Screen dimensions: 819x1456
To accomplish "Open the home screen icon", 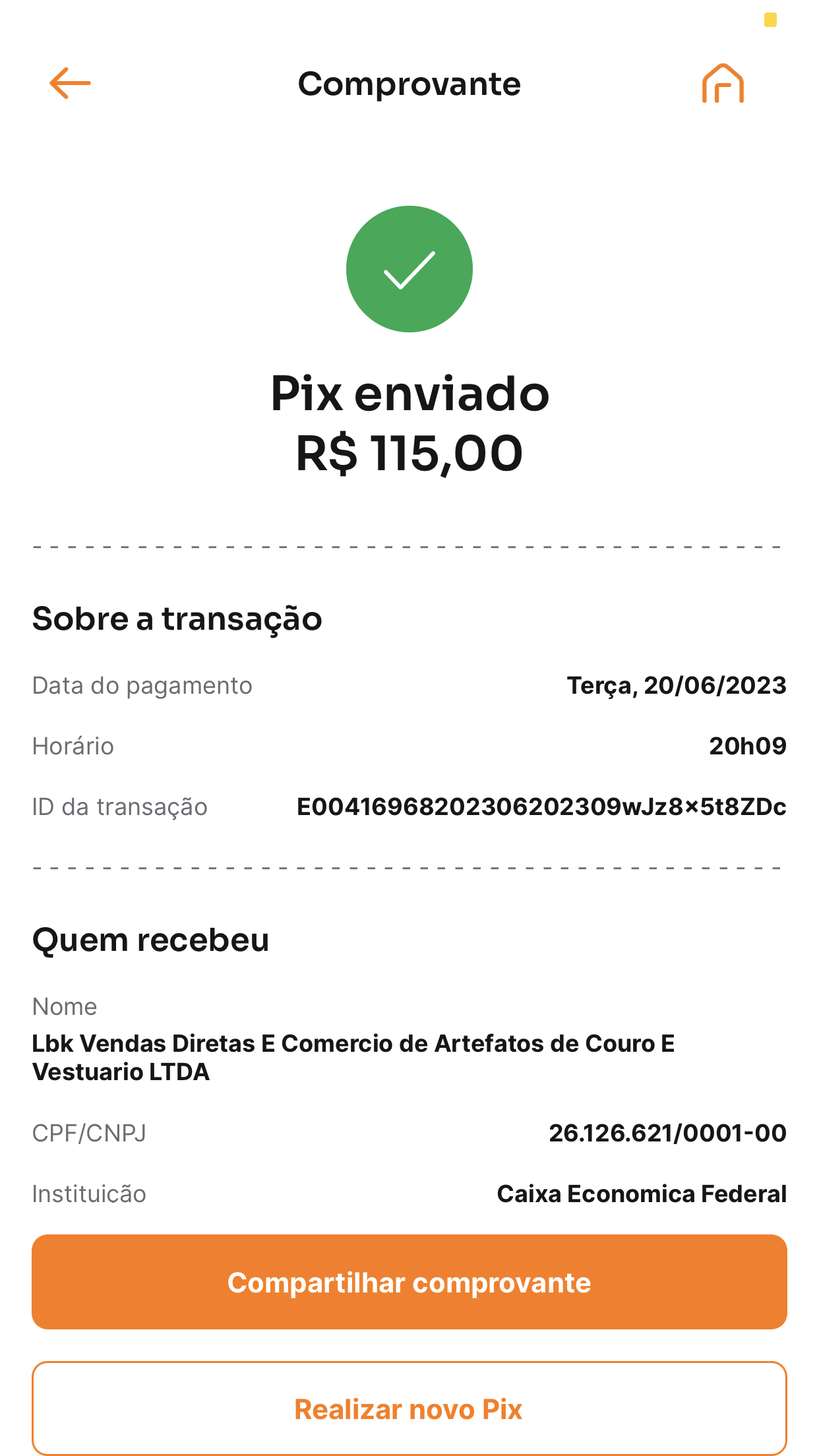I will [x=723, y=84].
